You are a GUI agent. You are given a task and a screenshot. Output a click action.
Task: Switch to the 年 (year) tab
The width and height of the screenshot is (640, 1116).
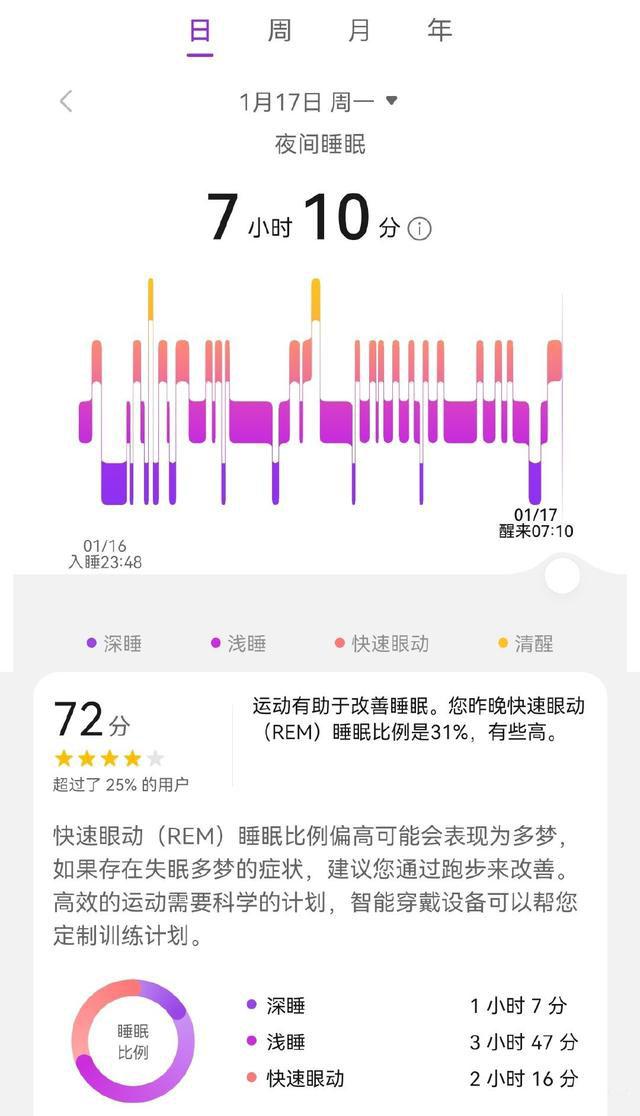[x=439, y=31]
